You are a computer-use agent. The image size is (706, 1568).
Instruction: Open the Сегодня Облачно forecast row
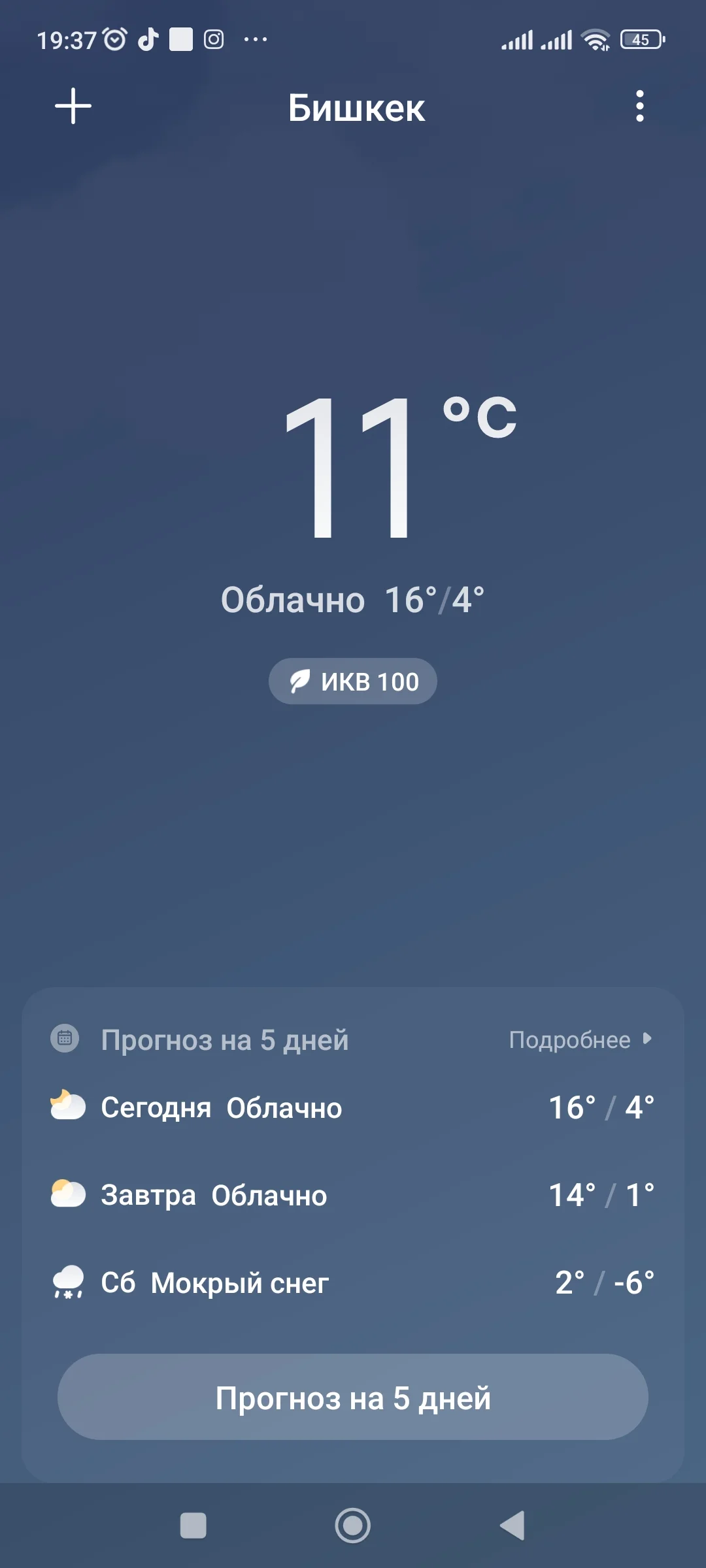tap(353, 1107)
